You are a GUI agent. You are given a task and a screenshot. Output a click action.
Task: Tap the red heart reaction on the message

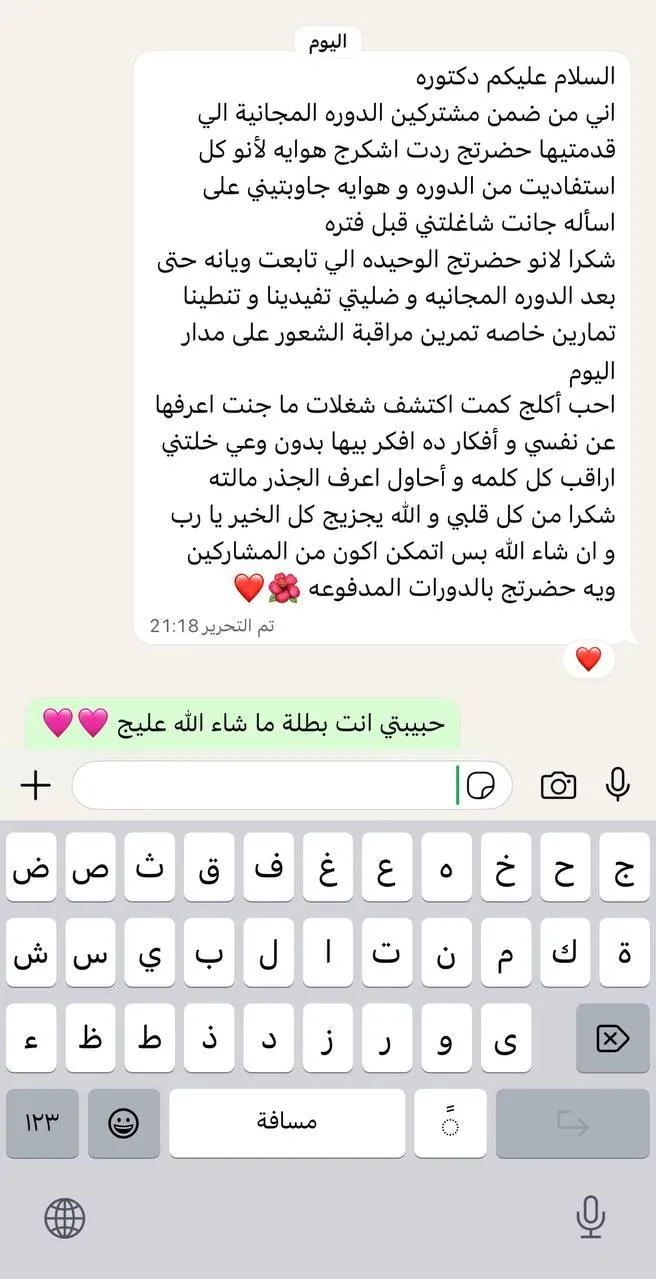point(589,659)
